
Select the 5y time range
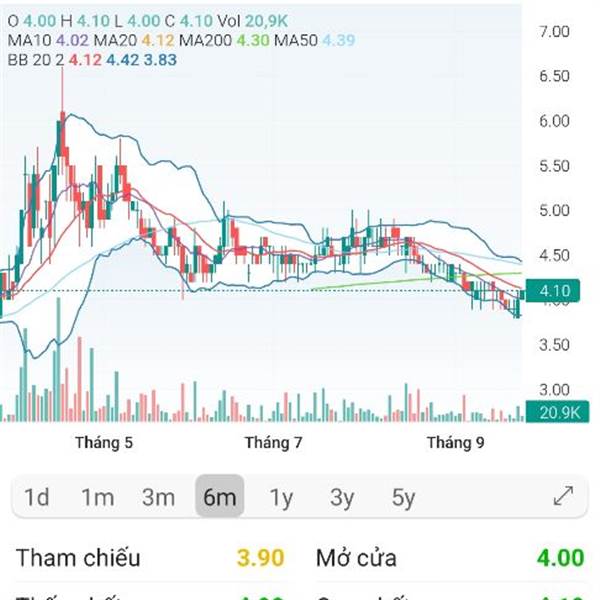pos(403,497)
